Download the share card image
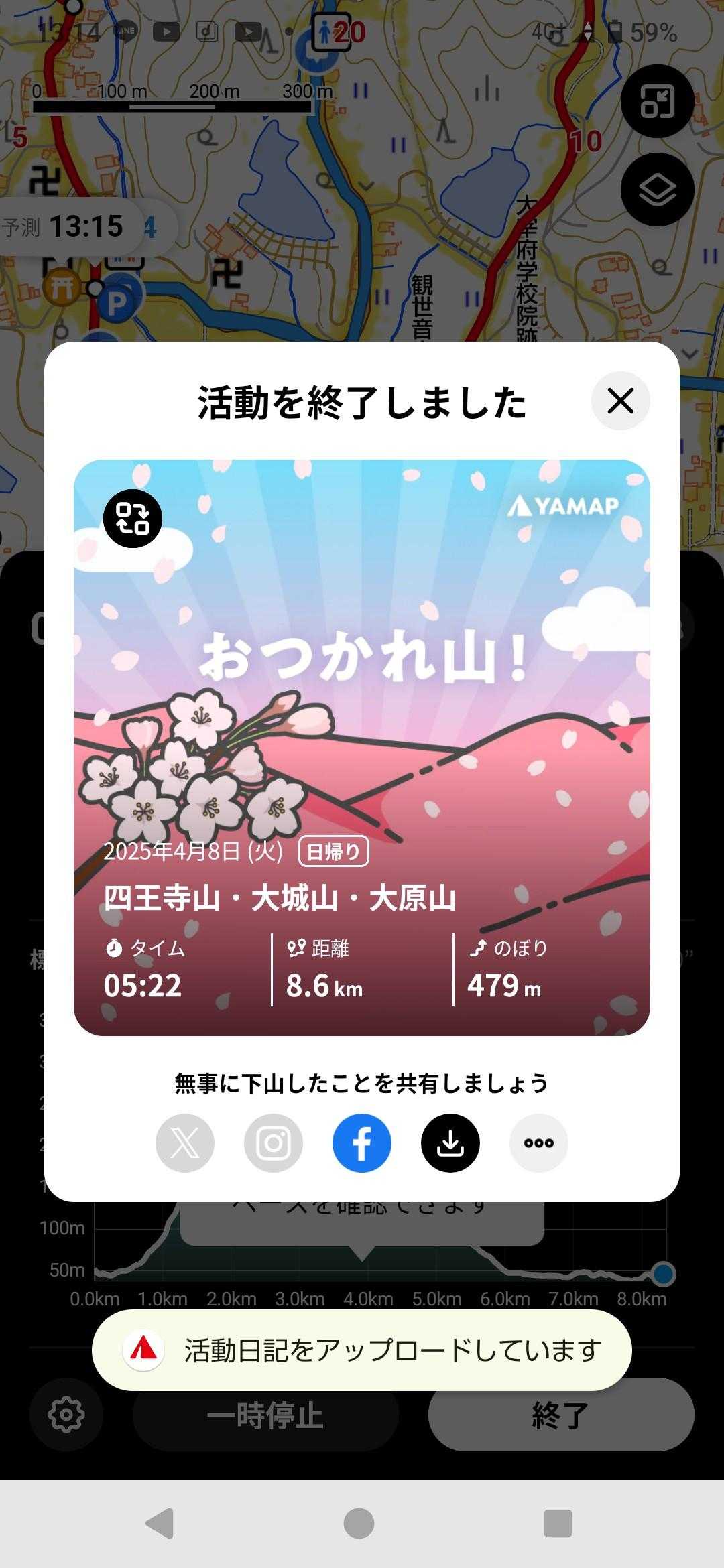The image size is (724, 1568). 450,1143
